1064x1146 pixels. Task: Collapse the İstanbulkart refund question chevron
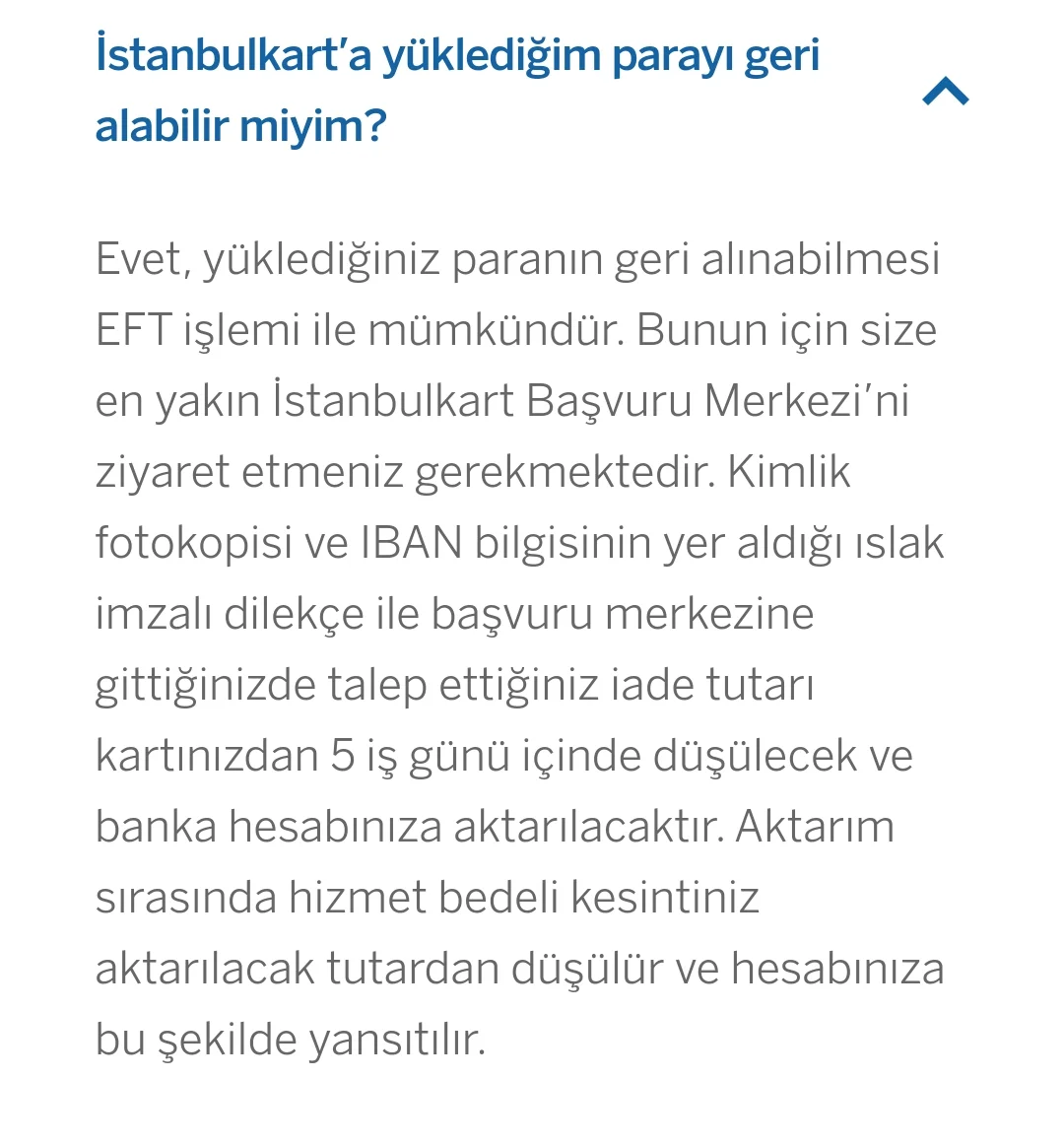click(x=946, y=92)
